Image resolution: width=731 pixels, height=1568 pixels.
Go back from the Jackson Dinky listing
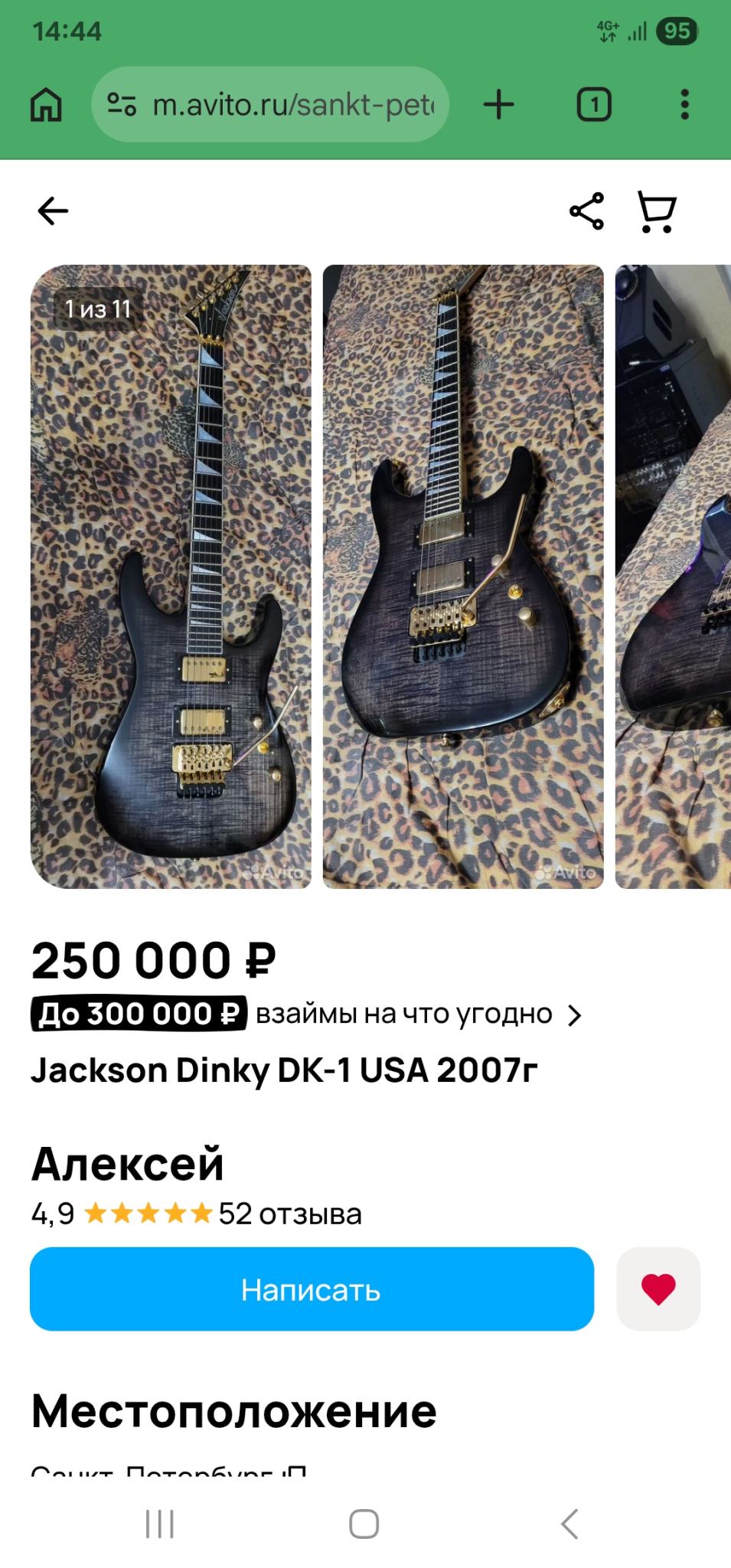tap(53, 211)
